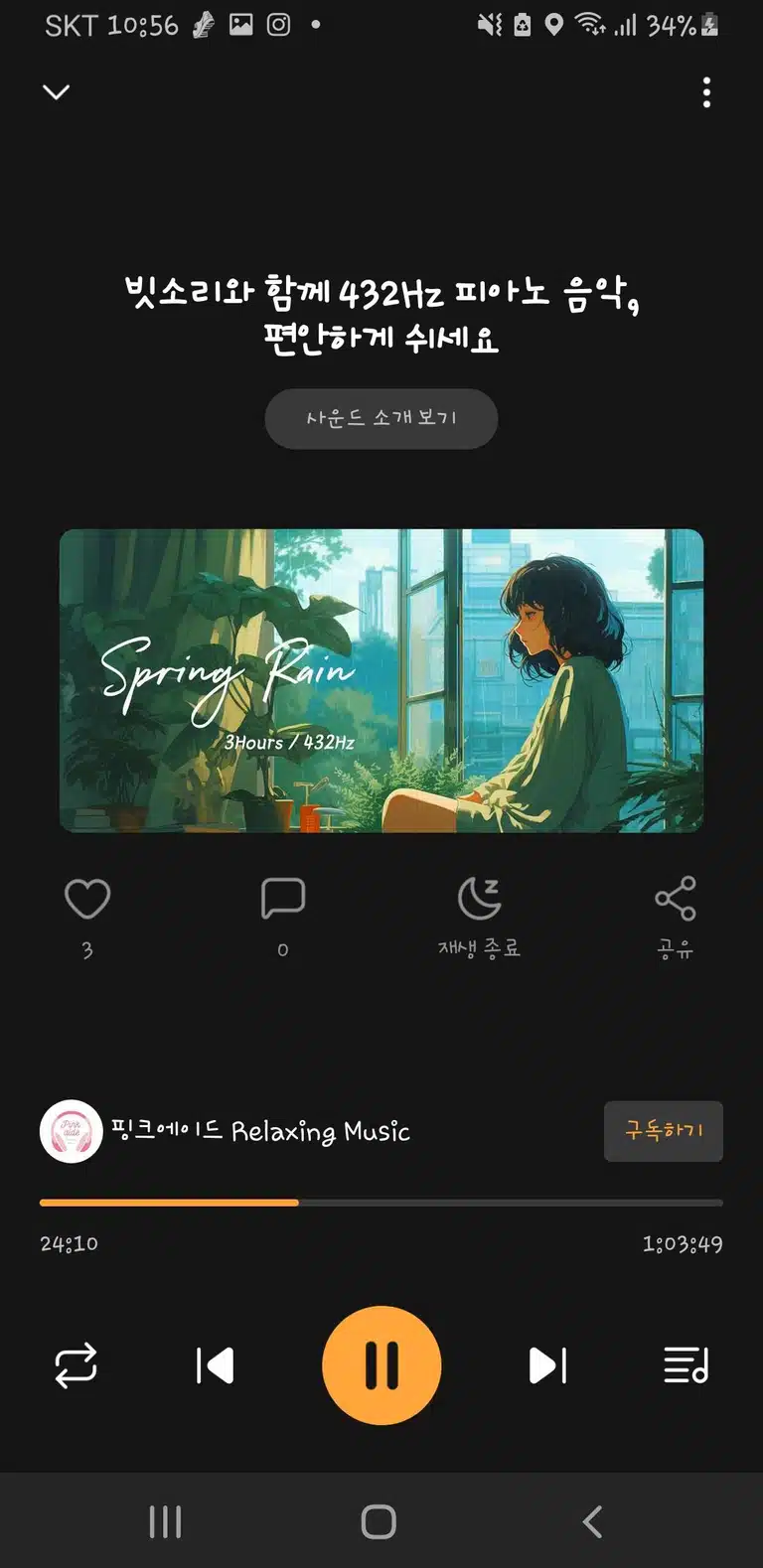Pause the playing music

click(381, 1365)
